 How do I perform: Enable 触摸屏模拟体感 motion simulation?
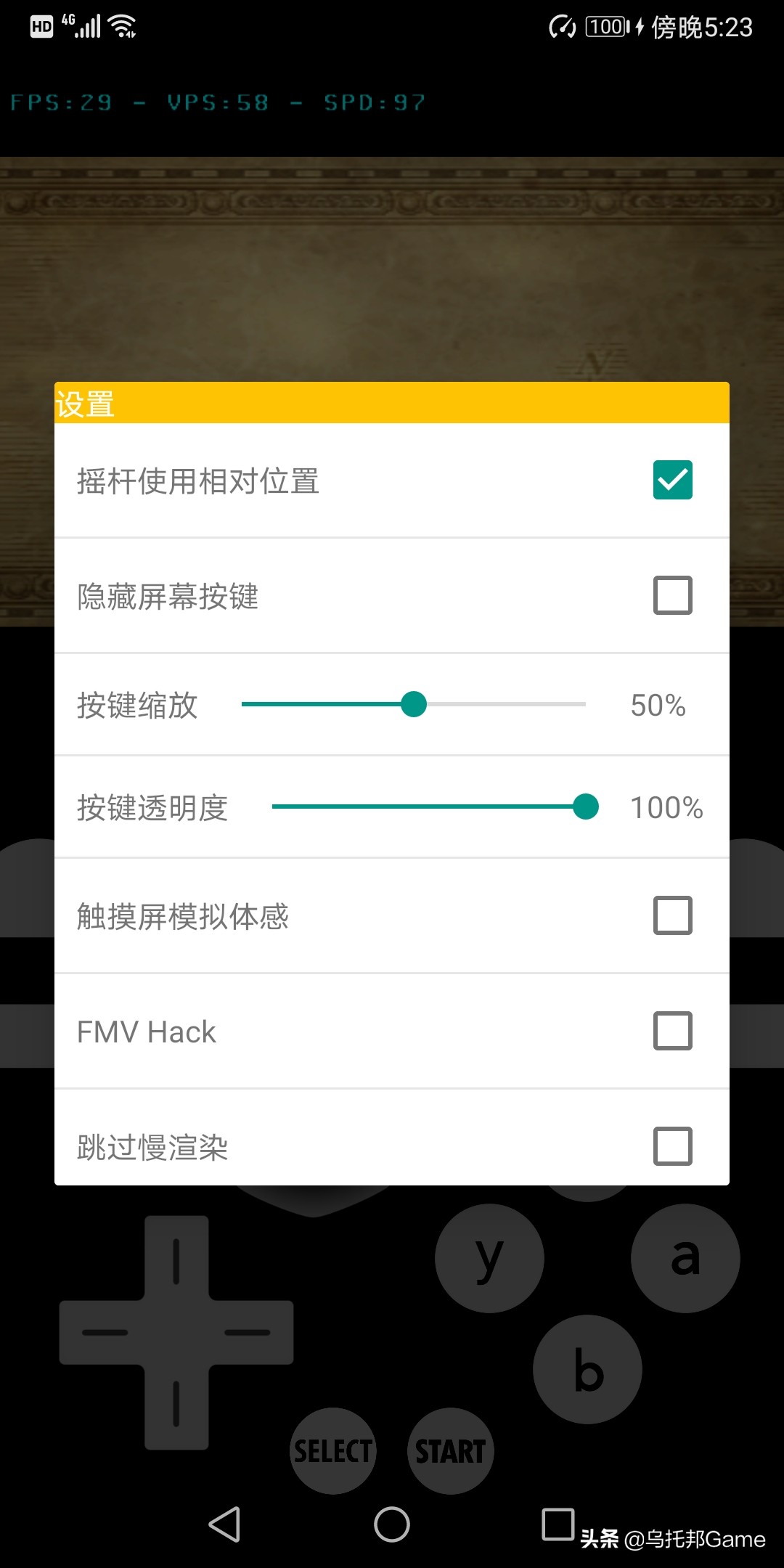(671, 915)
